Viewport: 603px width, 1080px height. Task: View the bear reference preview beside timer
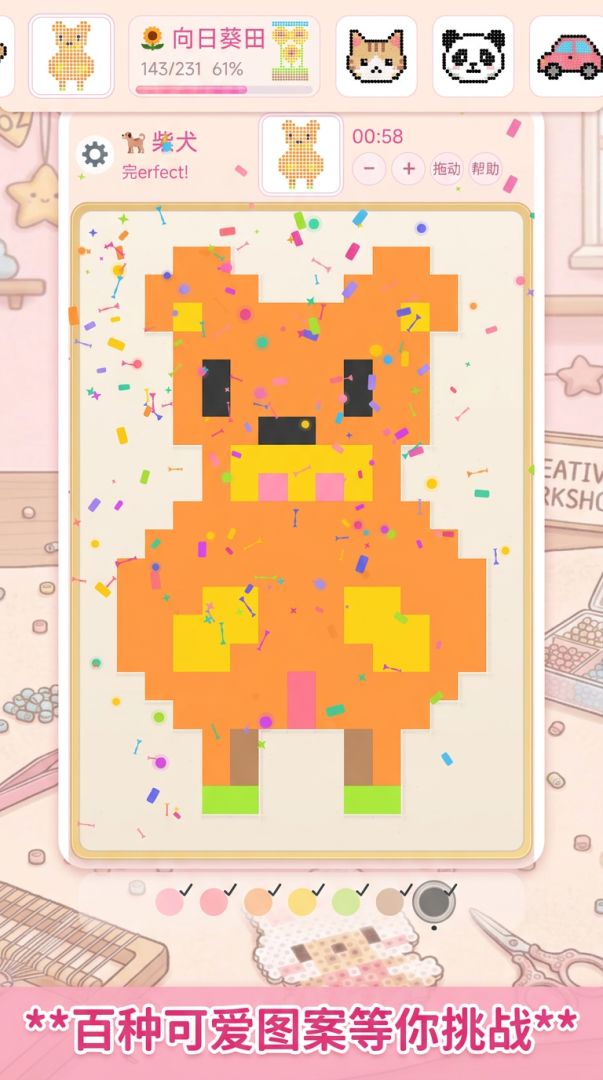click(x=300, y=154)
